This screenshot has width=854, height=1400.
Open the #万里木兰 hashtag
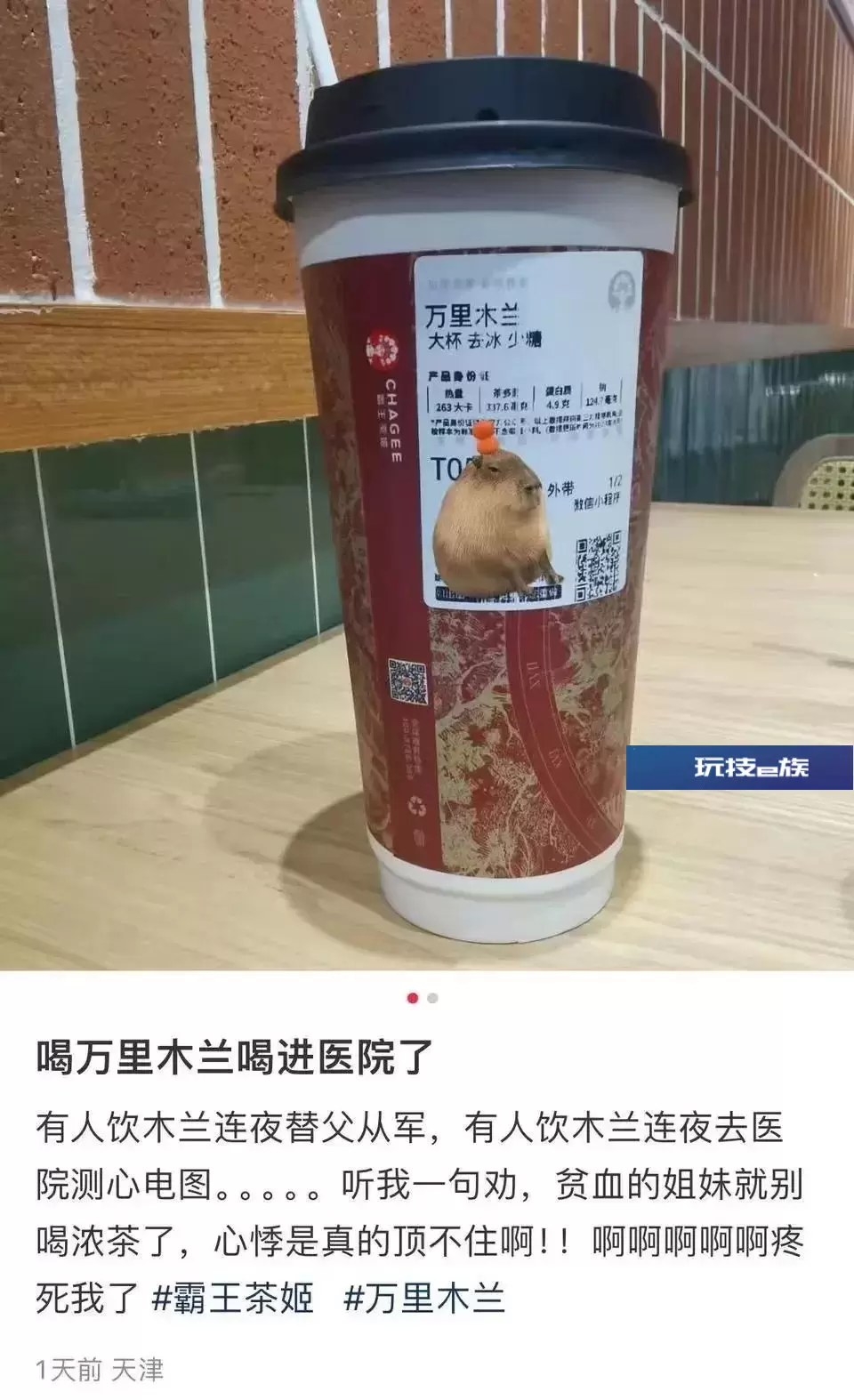pyautogui.click(x=424, y=1298)
